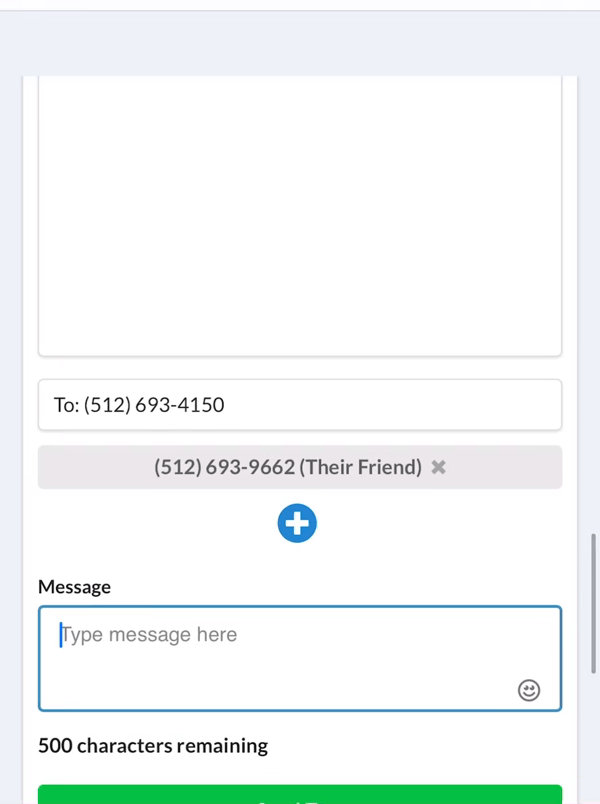The image size is (600, 804).
Task: Tap the green send button
Action: 300,796
